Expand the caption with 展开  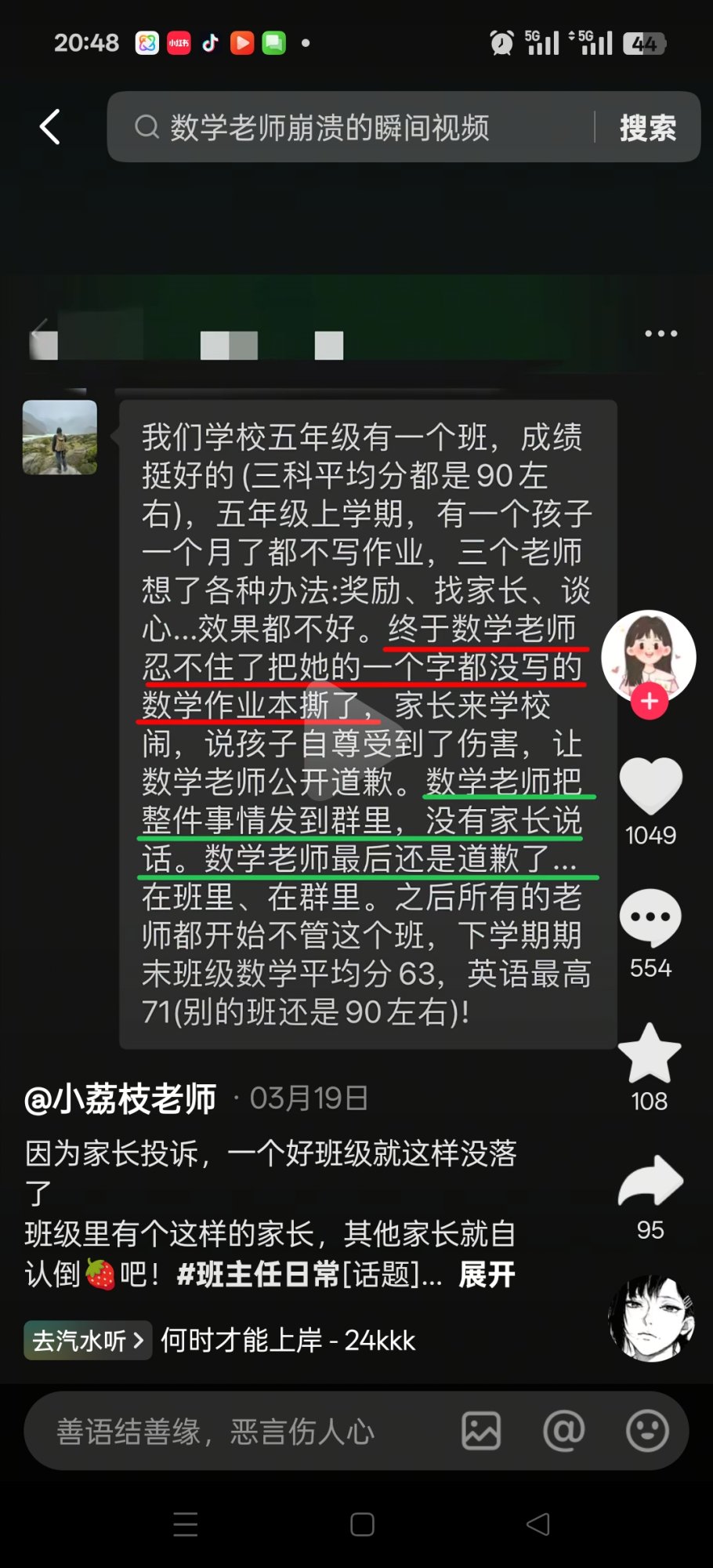(487, 1275)
